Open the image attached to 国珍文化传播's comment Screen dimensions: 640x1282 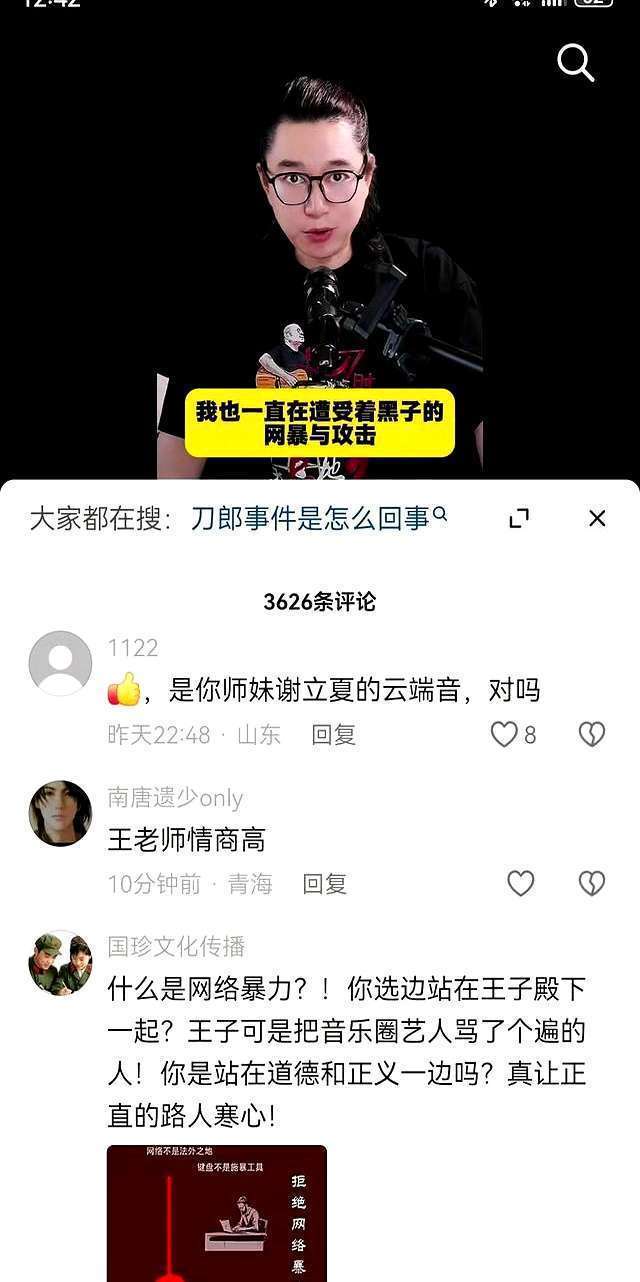(x=217, y=1212)
